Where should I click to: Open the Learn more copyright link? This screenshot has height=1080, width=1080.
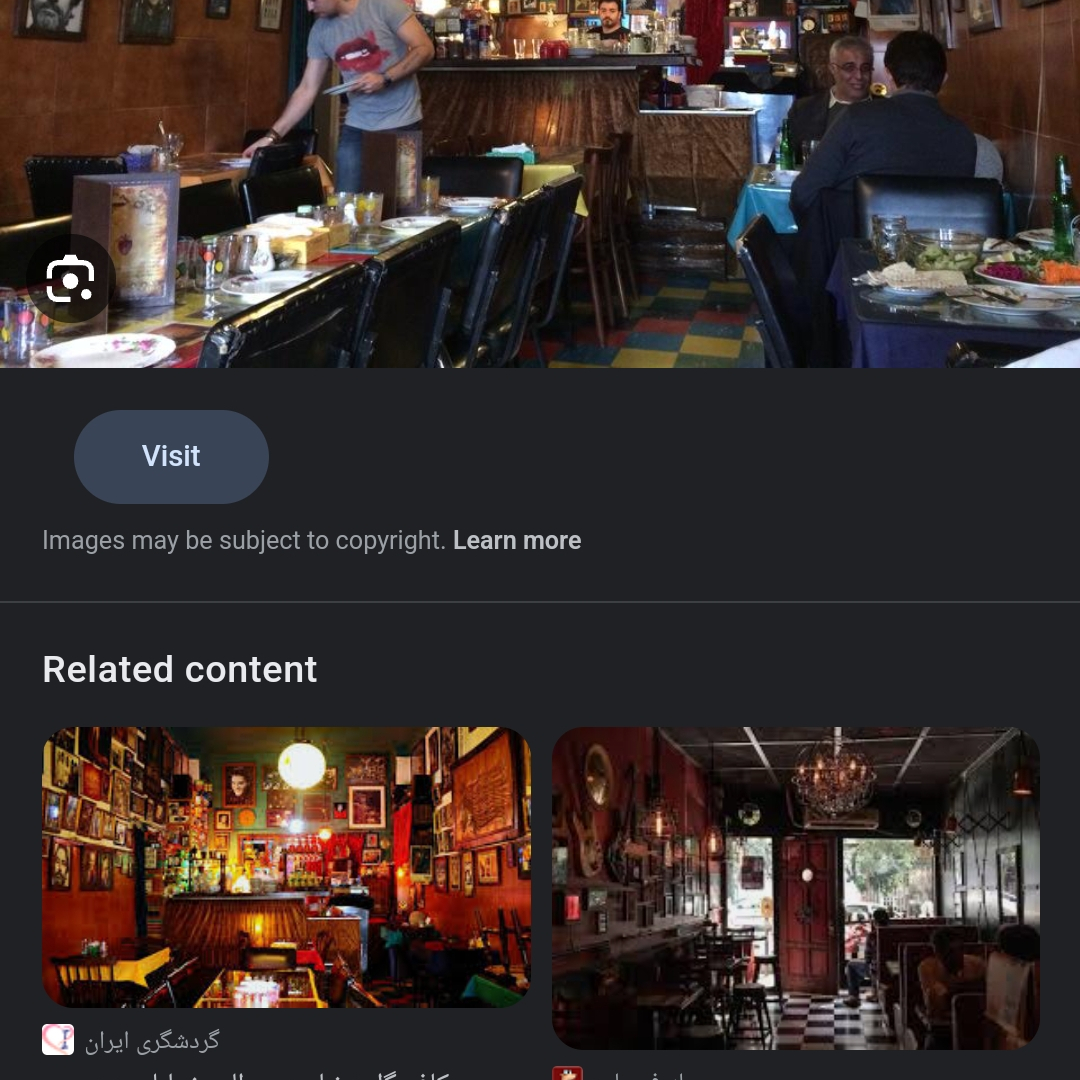517,541
